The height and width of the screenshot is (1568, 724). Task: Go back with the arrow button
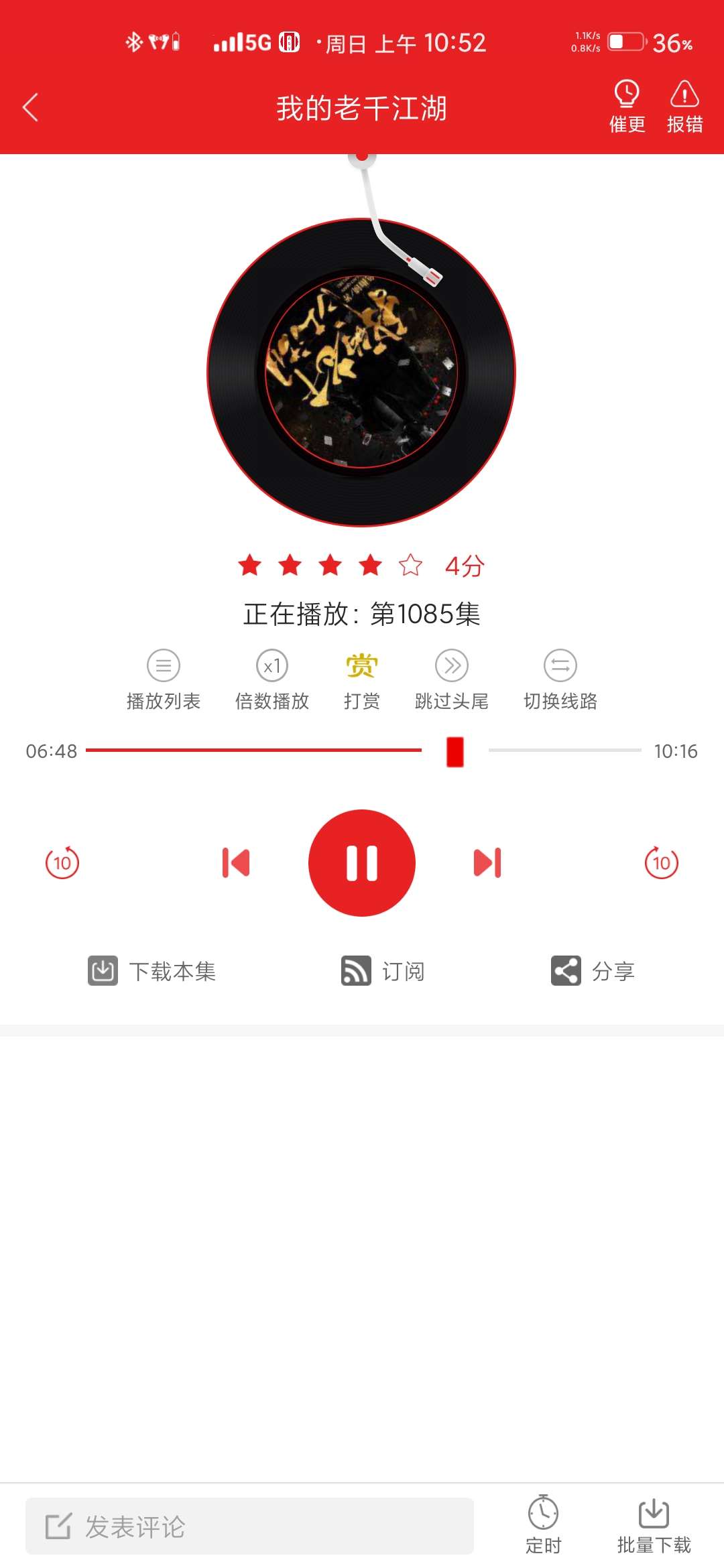click(x=29, y=106)
